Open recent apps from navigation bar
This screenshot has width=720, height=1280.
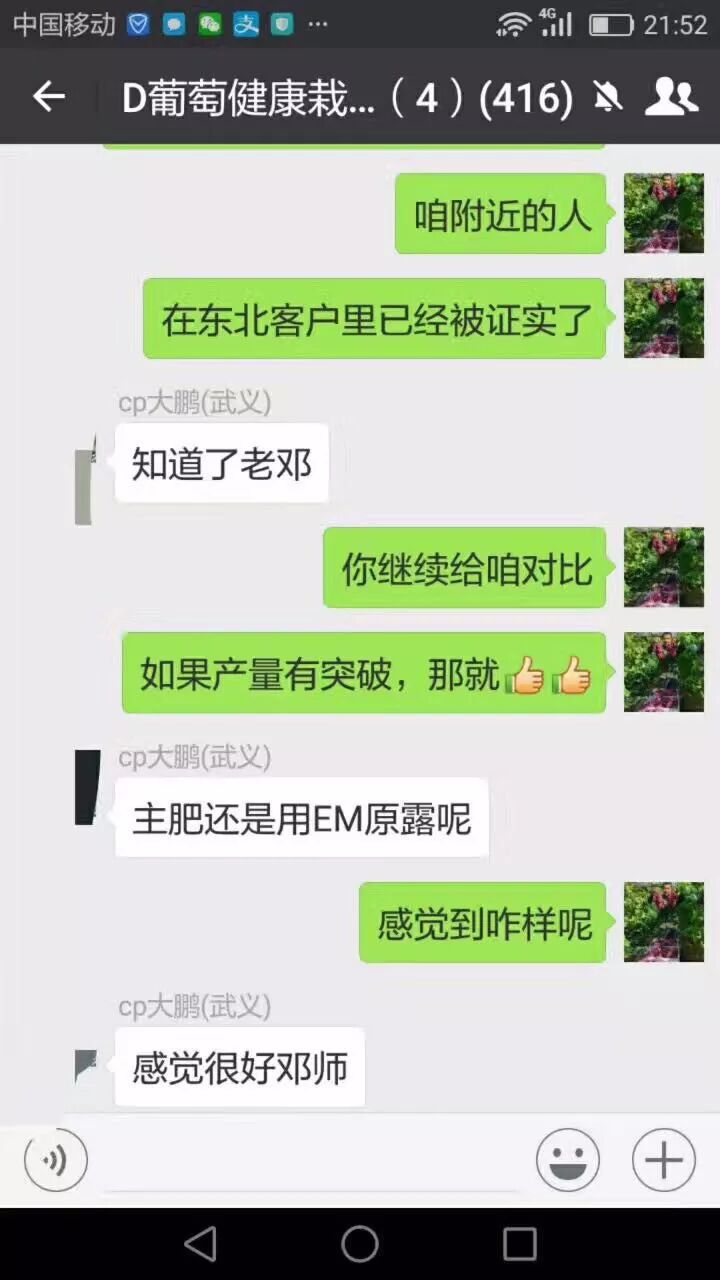[x=519, y=1244]
